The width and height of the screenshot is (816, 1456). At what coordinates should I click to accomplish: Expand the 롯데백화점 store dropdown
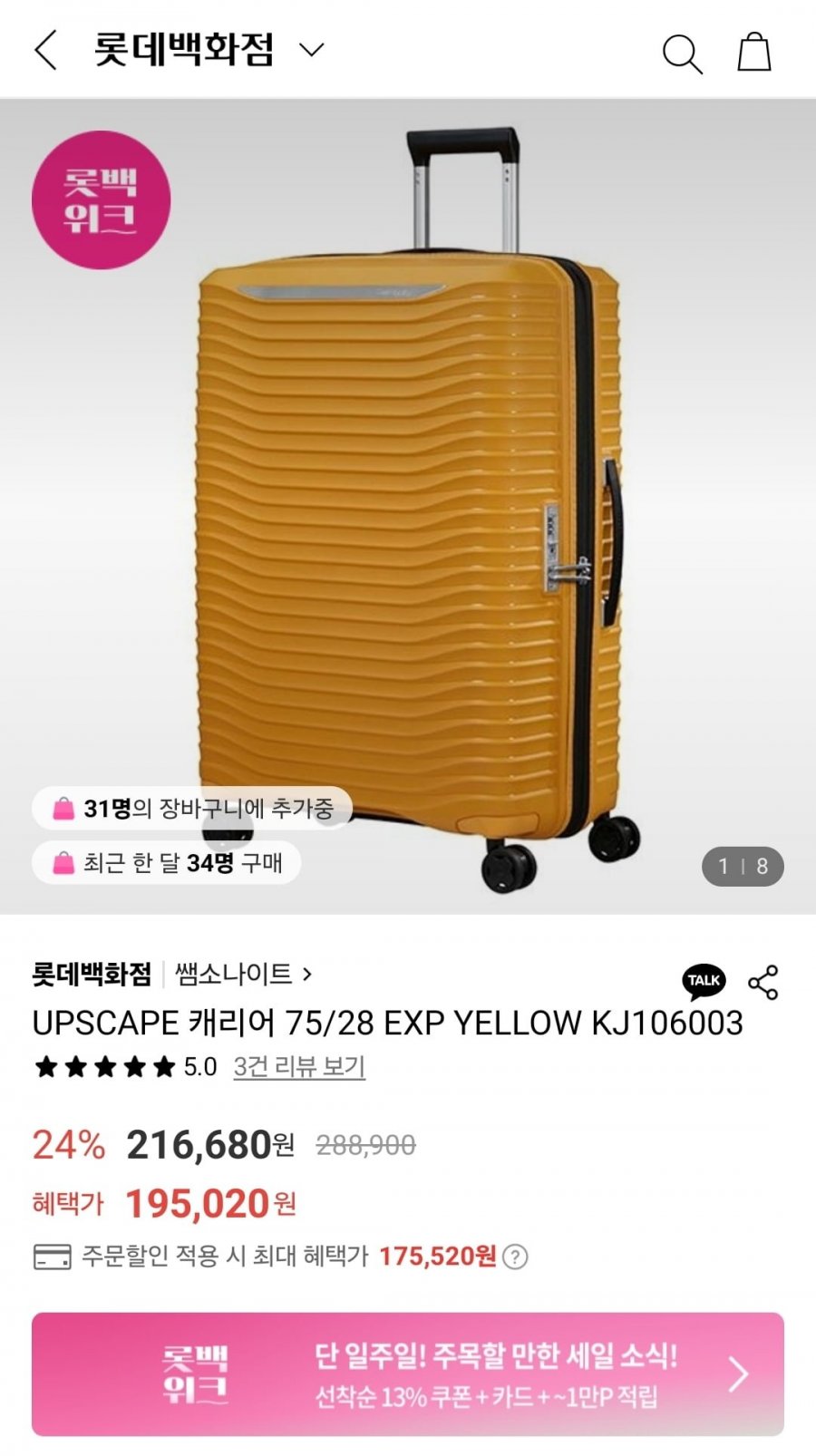(x=311, y=50)
